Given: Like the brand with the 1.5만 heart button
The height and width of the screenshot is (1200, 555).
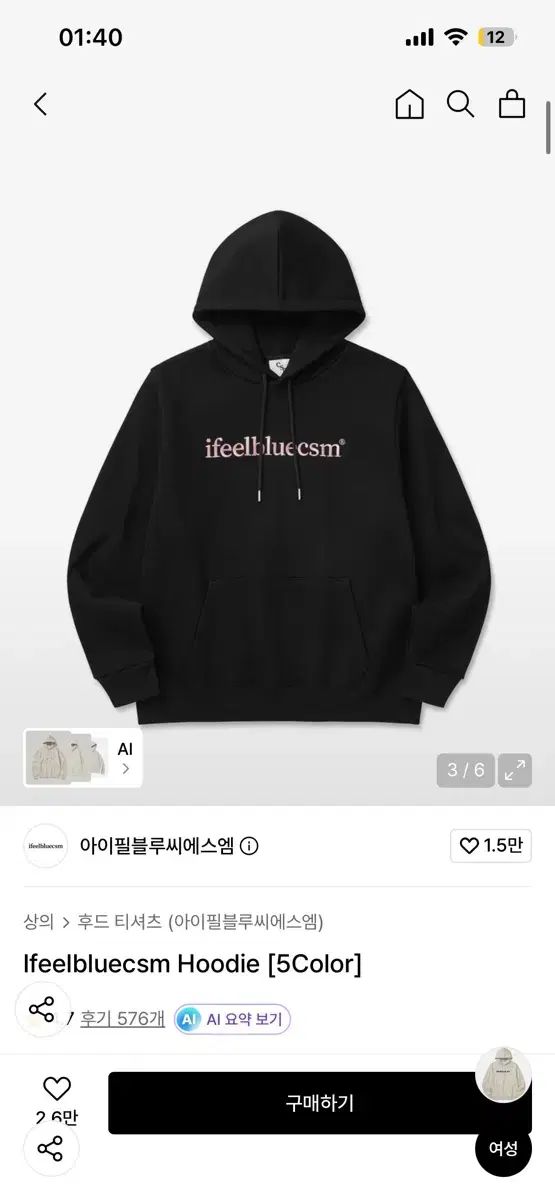Looking at the screenshot, I should click(490, 846).
